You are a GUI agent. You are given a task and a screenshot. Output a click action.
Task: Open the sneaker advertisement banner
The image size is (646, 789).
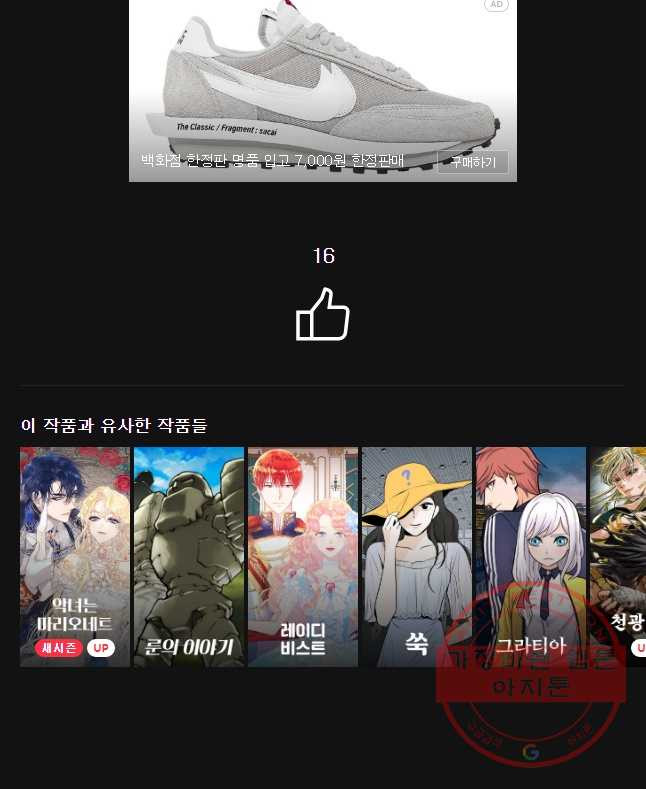[322, 80]
